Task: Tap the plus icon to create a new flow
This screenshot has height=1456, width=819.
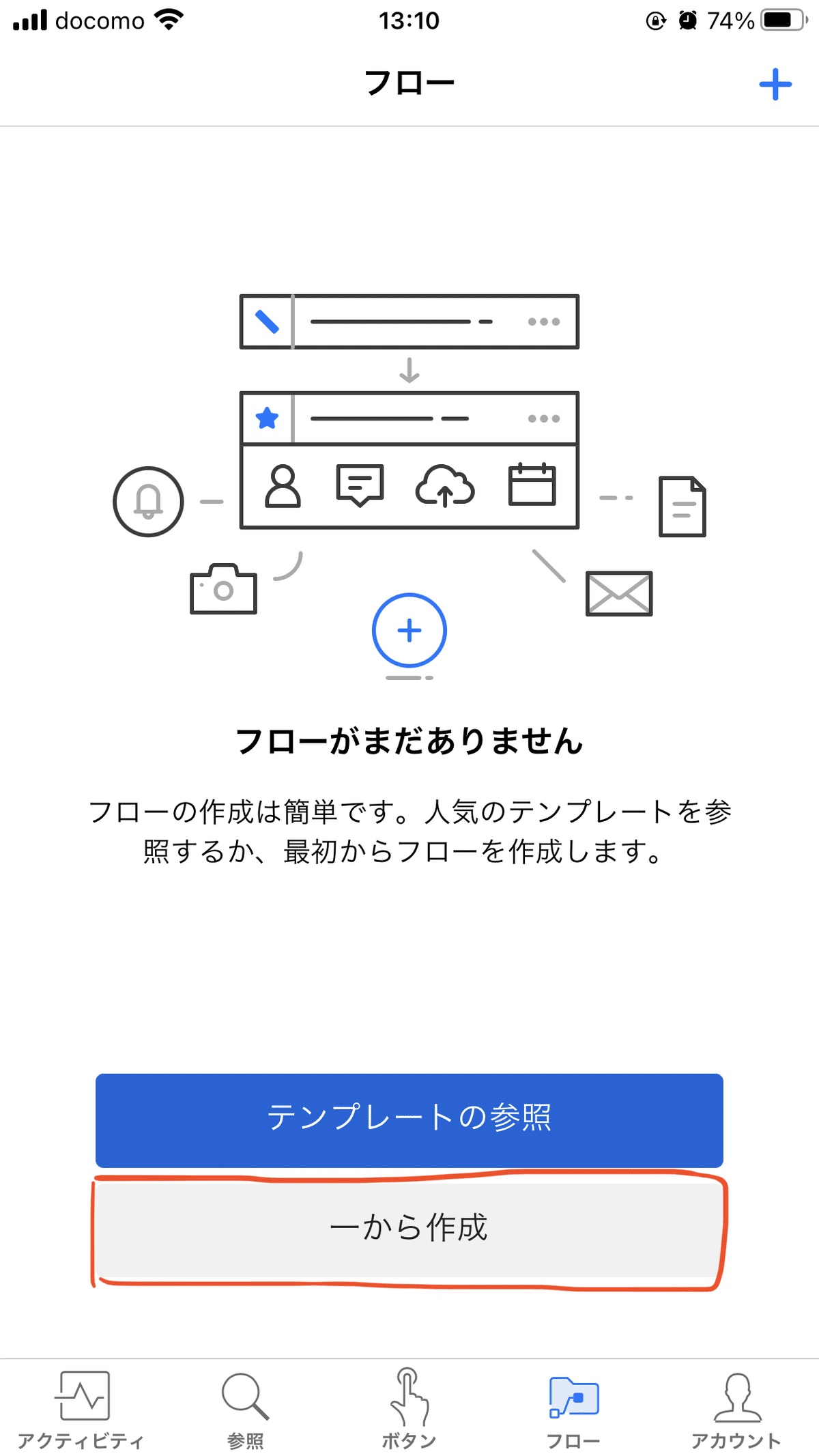Action: [x=775, y=84]
